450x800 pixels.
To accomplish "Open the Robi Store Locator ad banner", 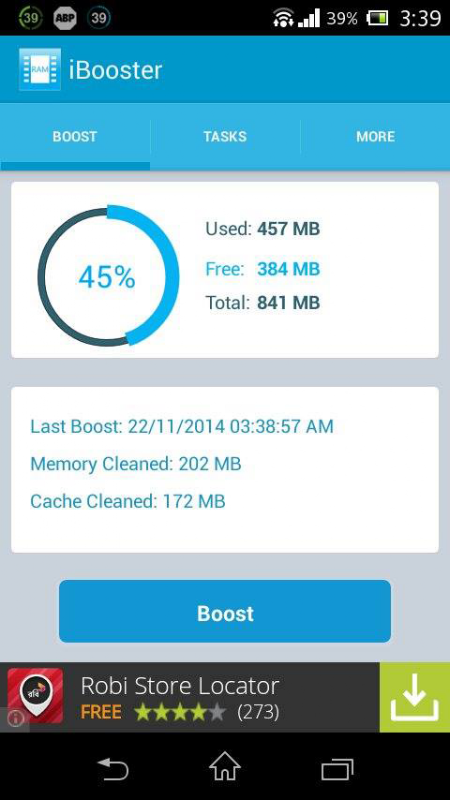I will click(x=190, y=697).
